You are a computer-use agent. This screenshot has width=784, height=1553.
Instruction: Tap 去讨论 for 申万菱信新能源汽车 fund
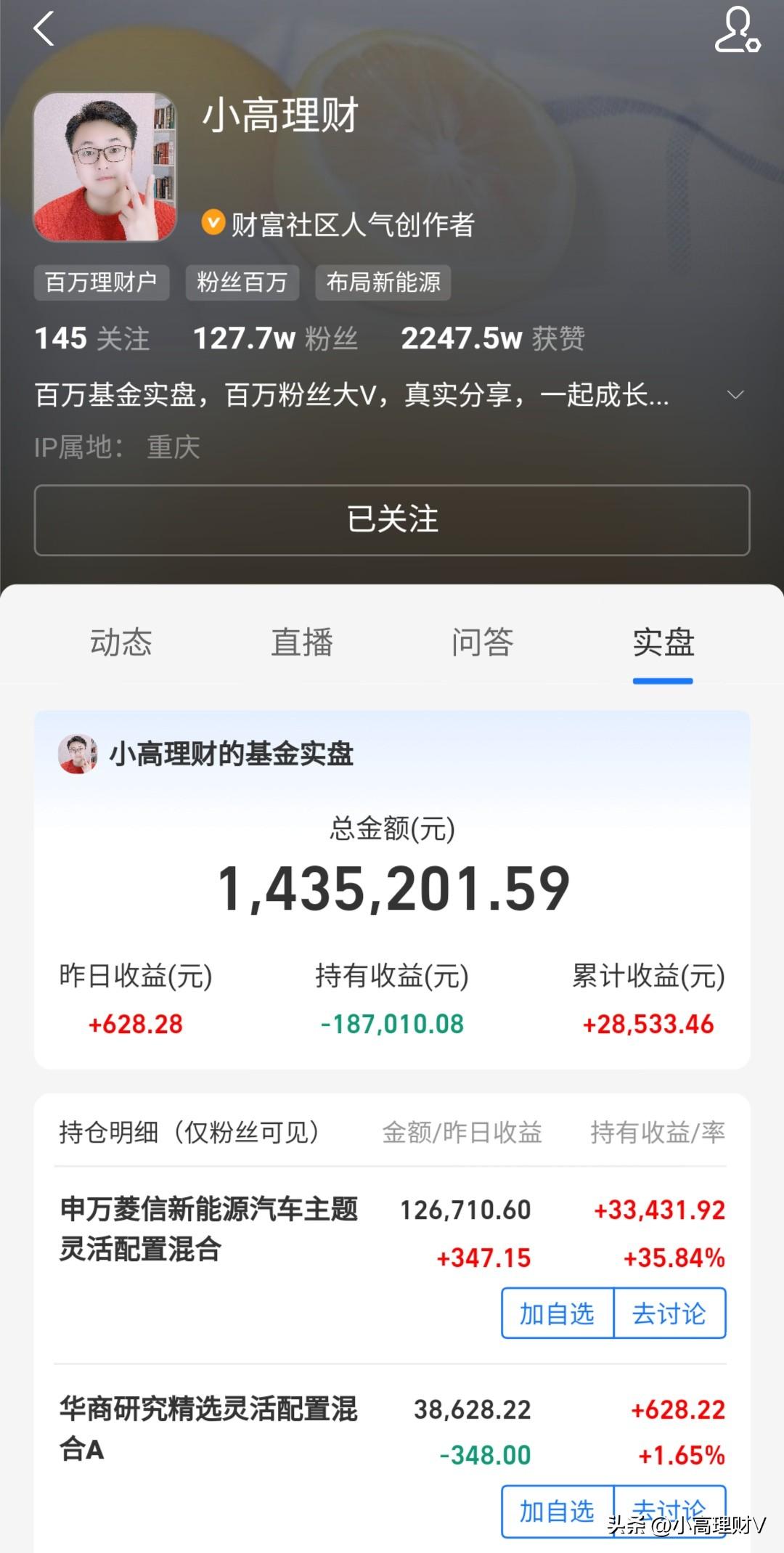point(669,1313)
